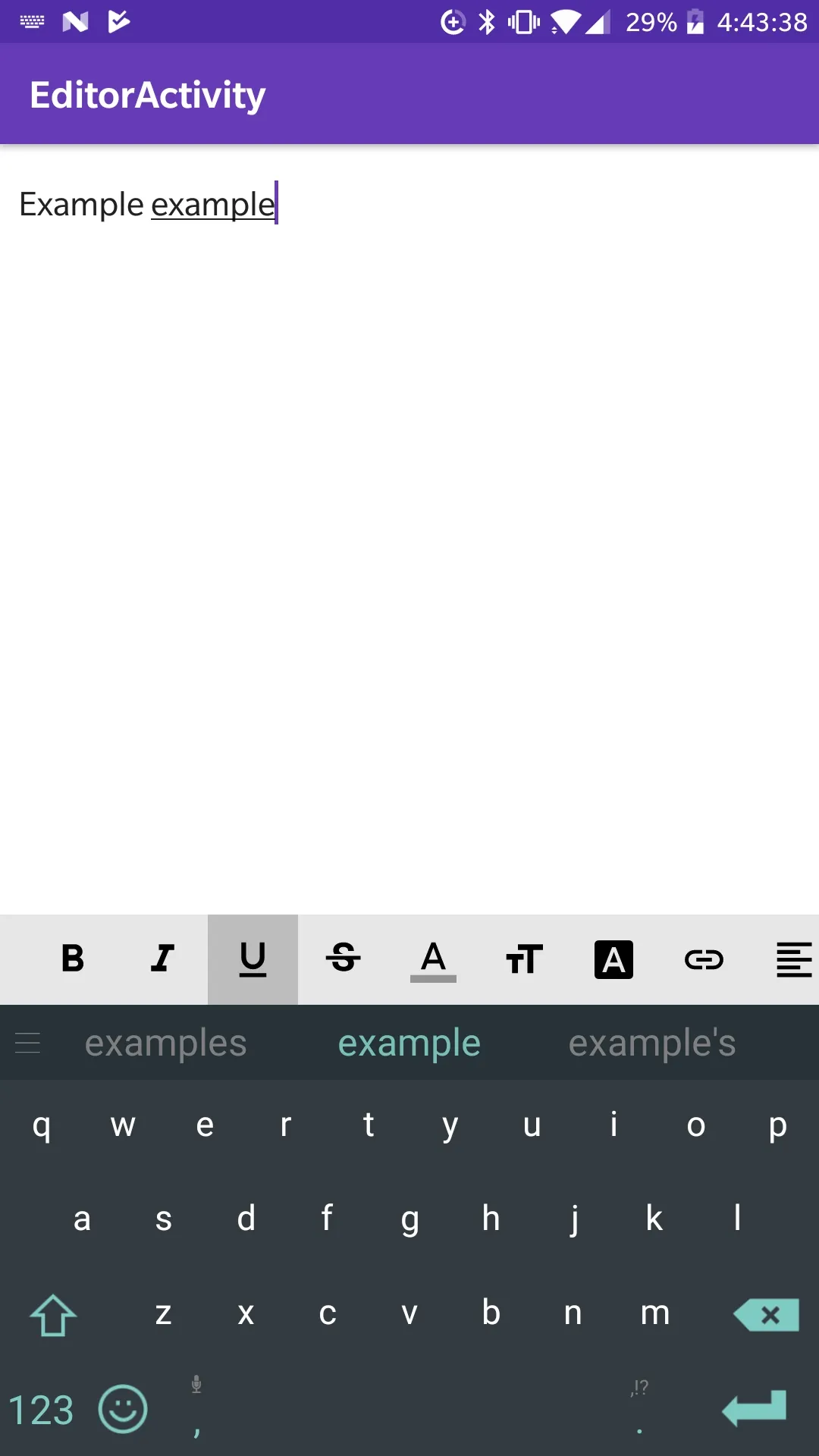Image resolution: width=819 pixels, height=1456 pixels.
Task: Tap the shift key
Action: coord(53,1314)
